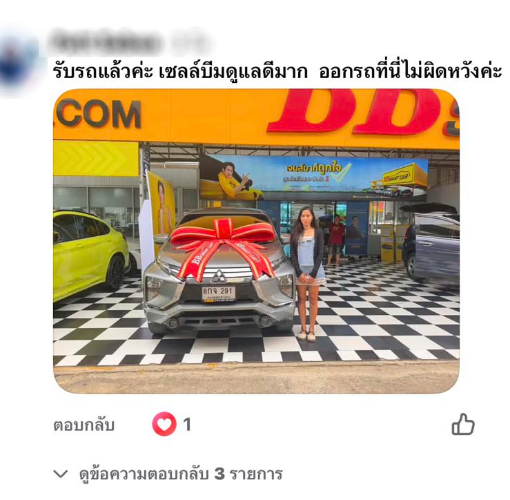Expand ดูข้อความตอบกลับ 3 รายการ replies

point(168,474)
